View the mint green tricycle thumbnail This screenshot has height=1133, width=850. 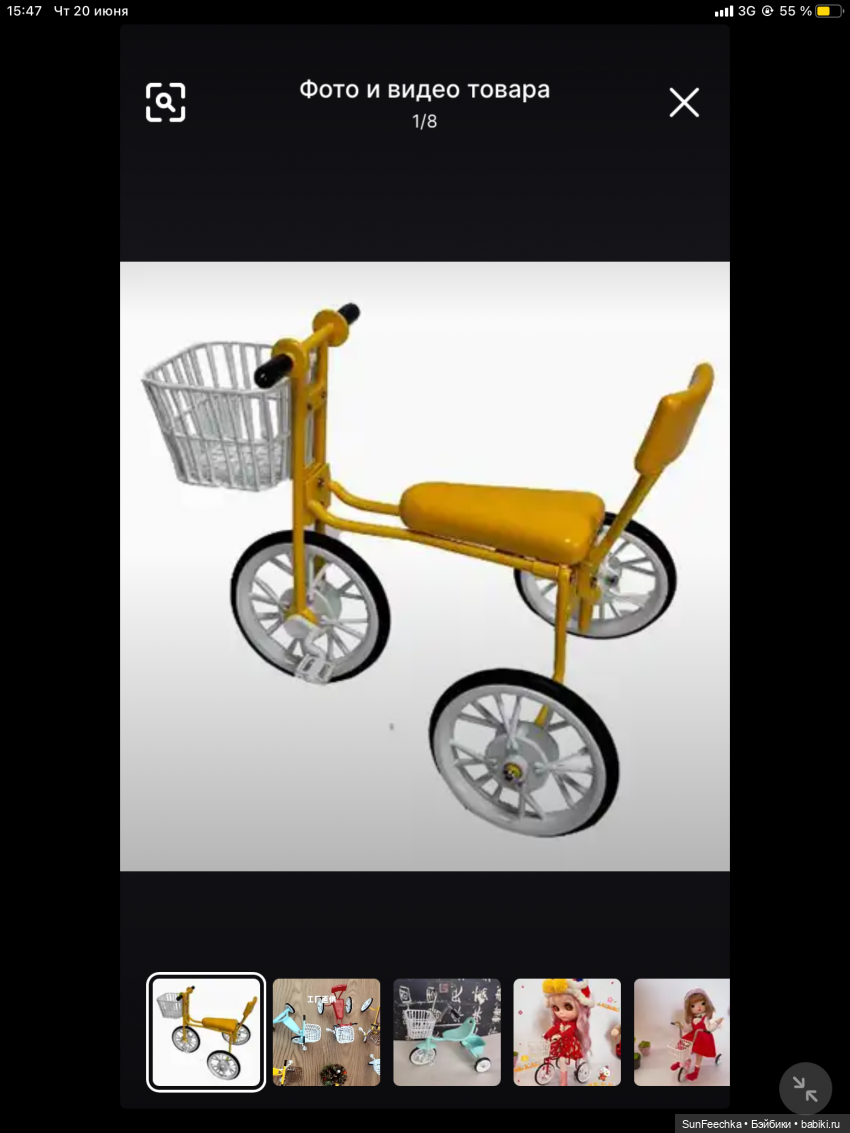(446, 1032)
